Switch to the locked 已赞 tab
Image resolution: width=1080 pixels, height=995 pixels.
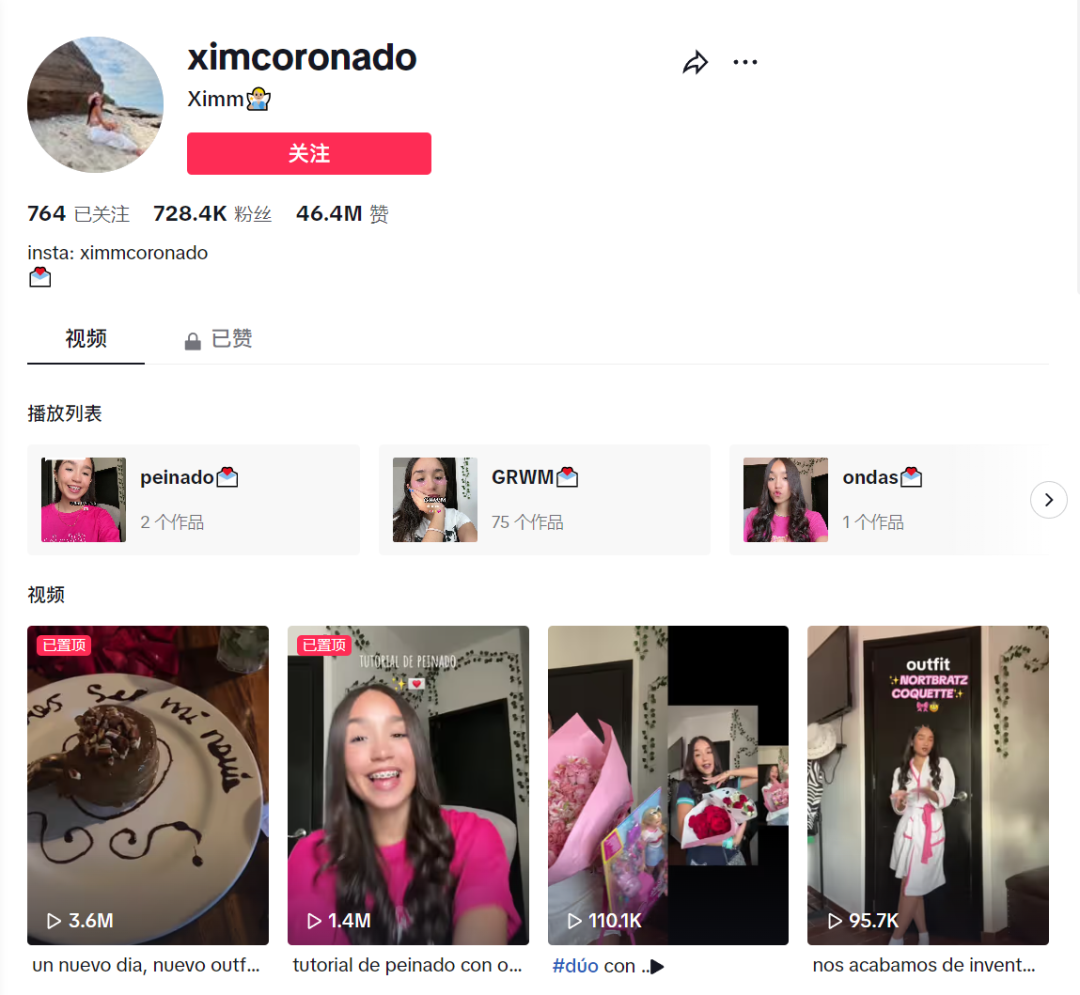218,340
